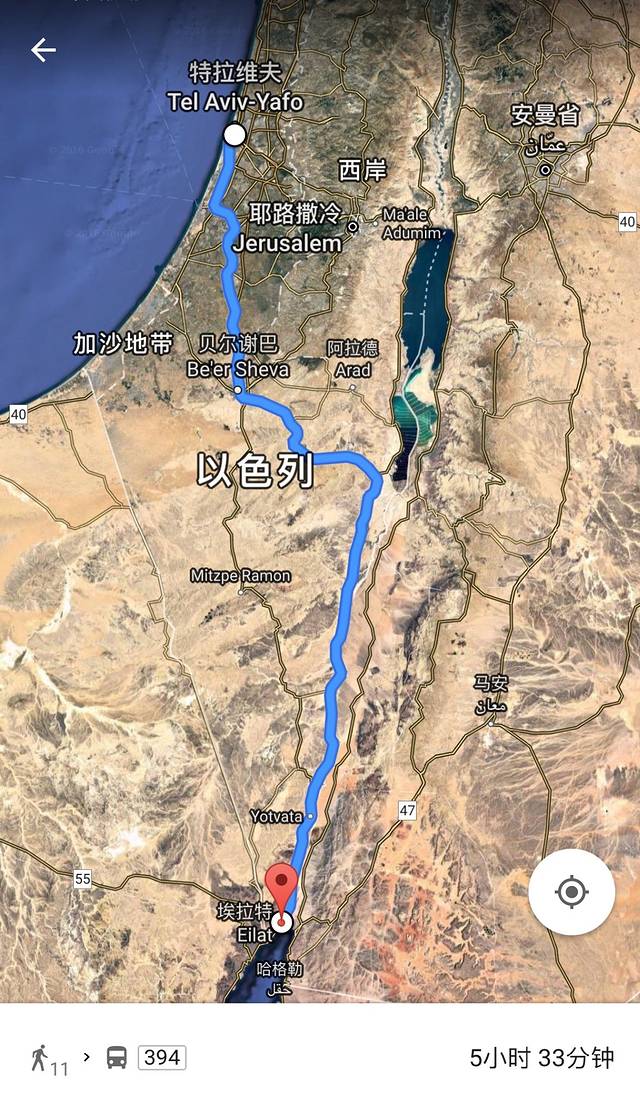Go back using the top-left arrow

click(x=43, y=50)
